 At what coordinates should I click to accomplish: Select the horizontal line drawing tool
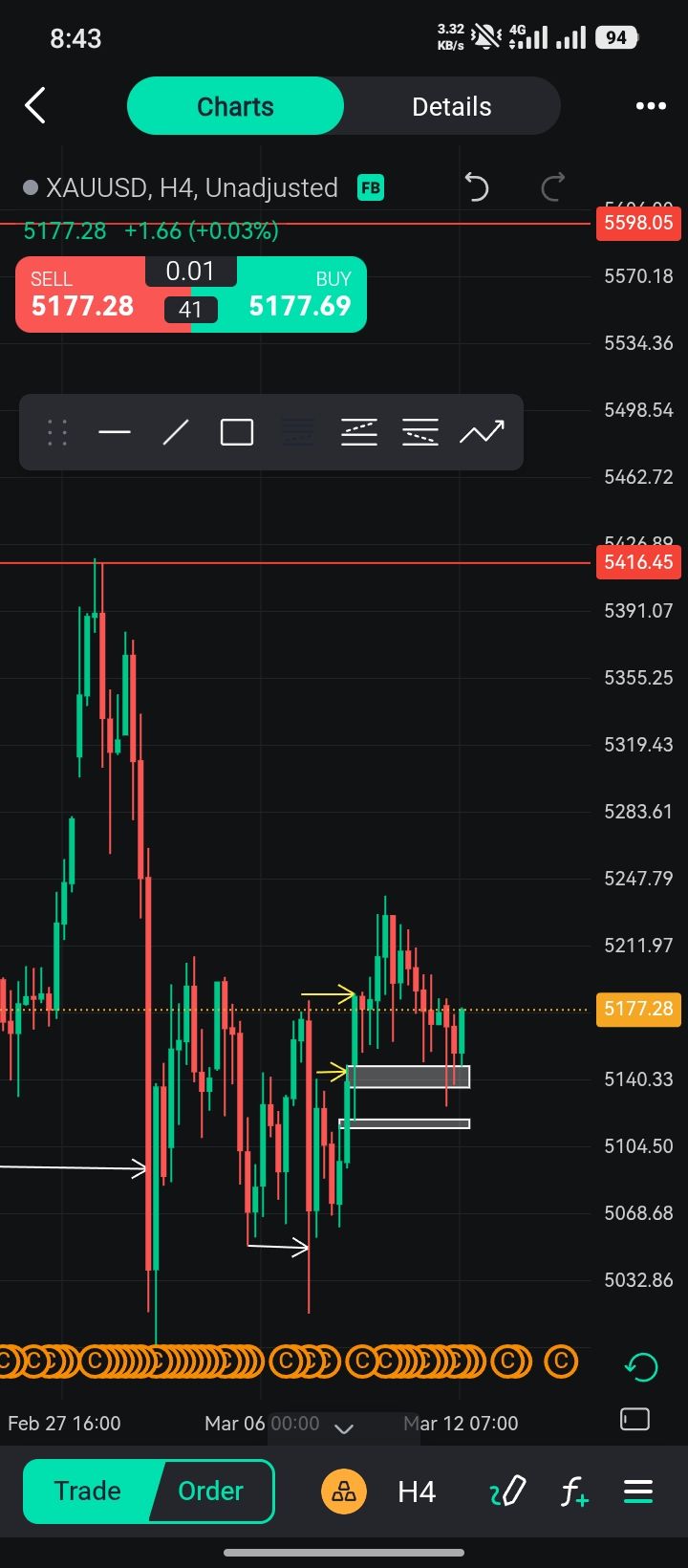tap(115, 433)
